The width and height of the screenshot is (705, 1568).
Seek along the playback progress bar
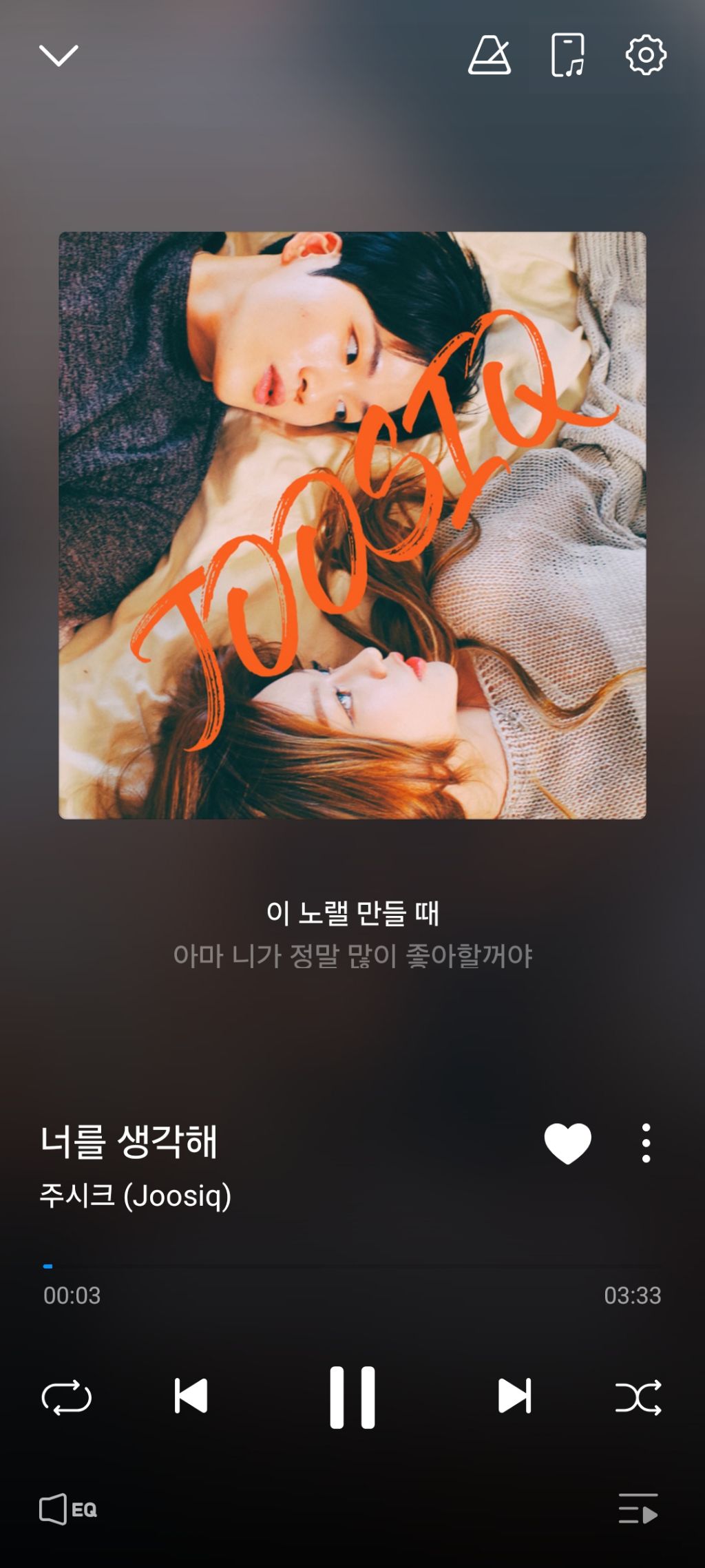(352, 1266)
